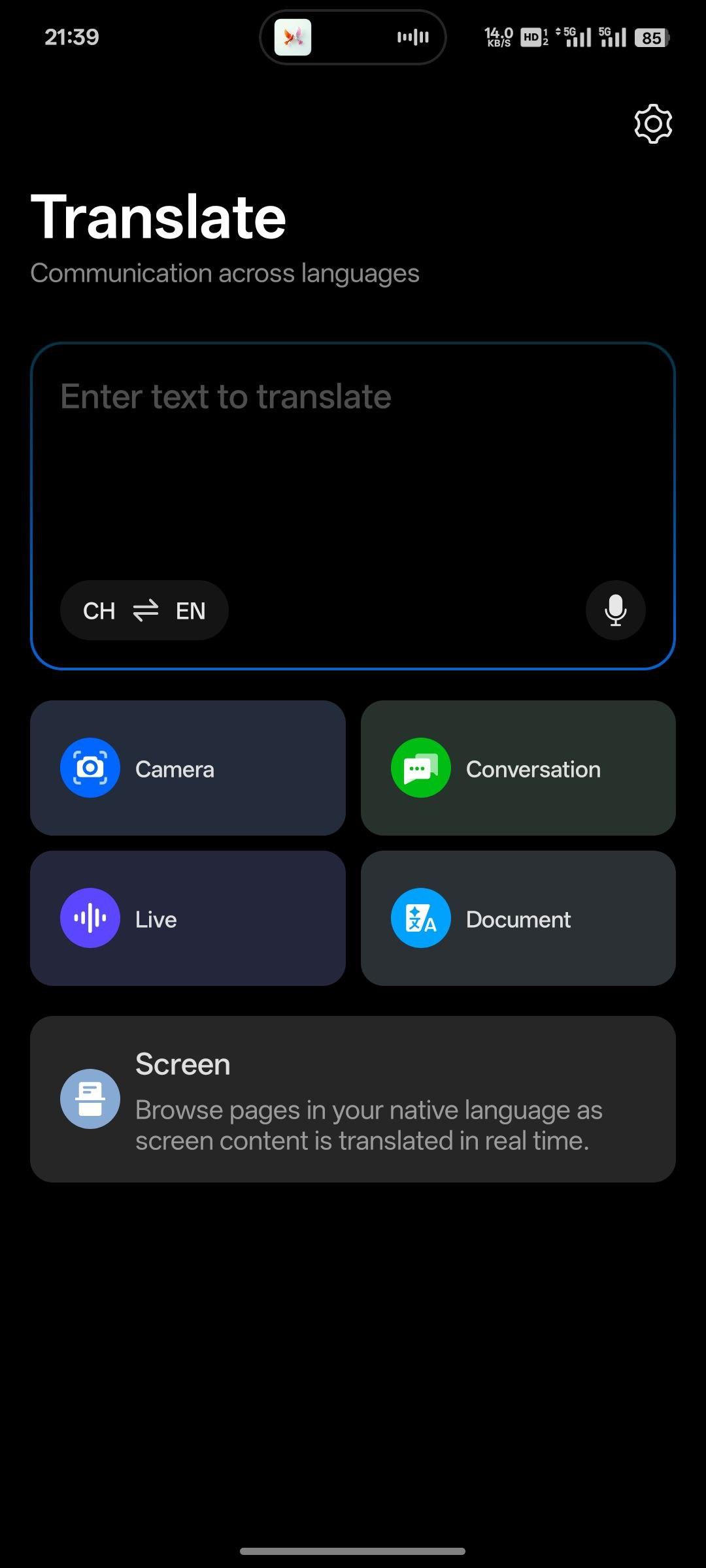This screenshot has width=706, height=1568.
Task: Open the CH to EN language selector
Action: (x=144, y=610)
